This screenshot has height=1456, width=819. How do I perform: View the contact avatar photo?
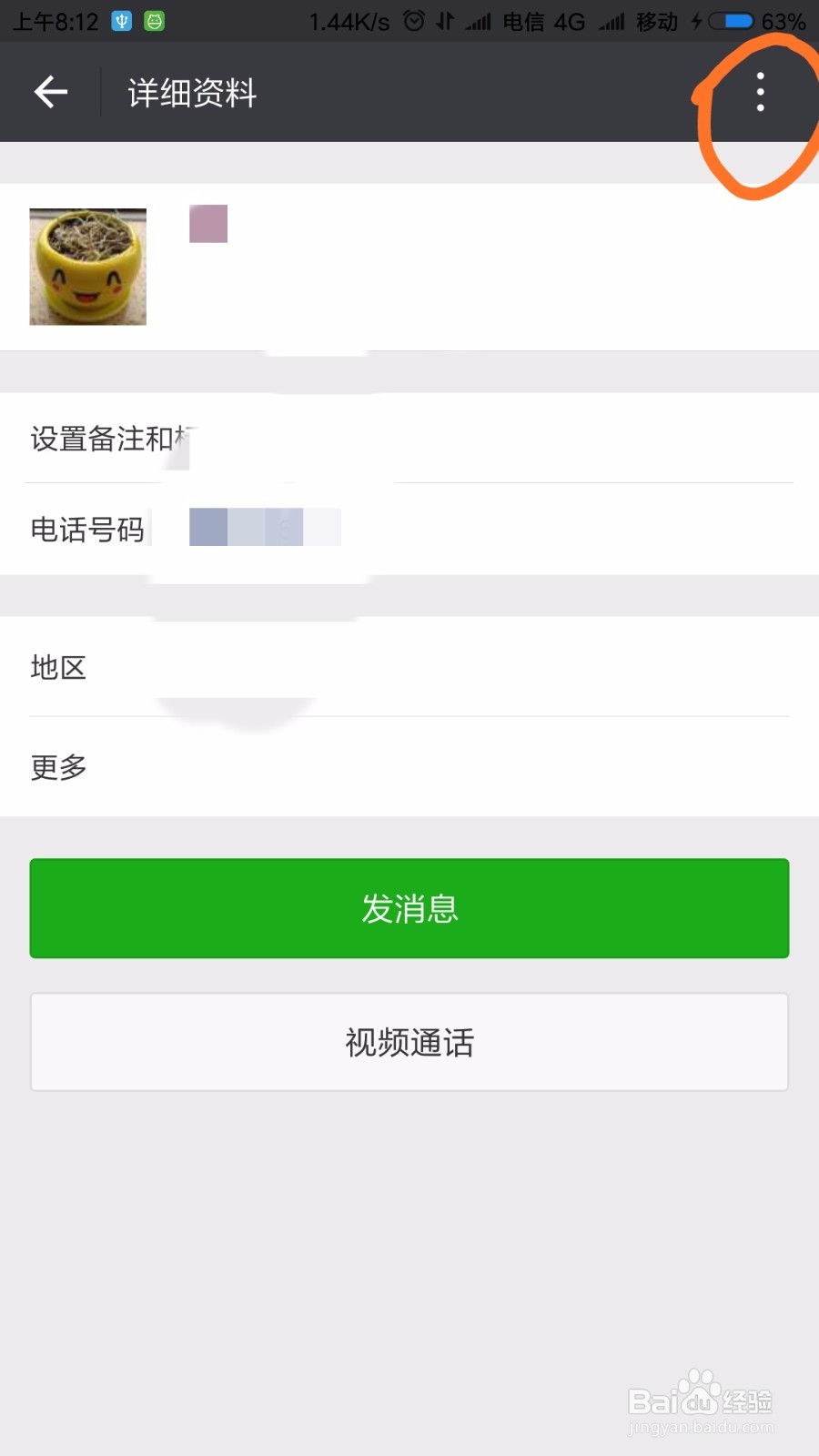(87, 267)
